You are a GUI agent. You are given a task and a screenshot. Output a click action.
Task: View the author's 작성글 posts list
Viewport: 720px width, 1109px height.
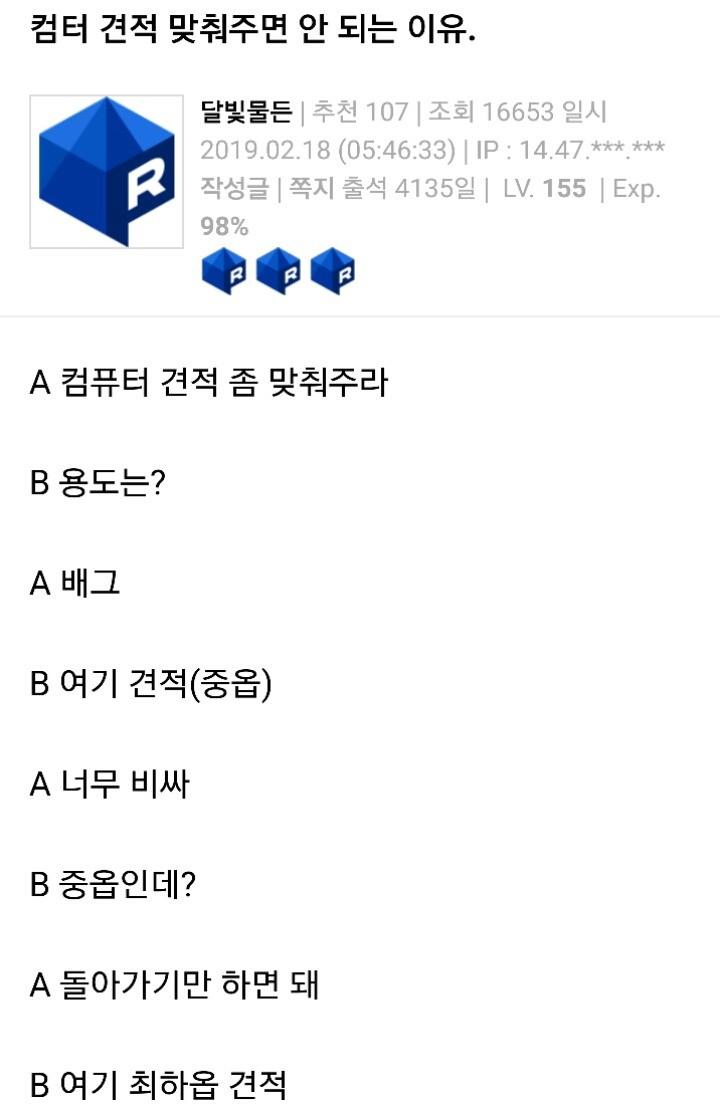234,188
